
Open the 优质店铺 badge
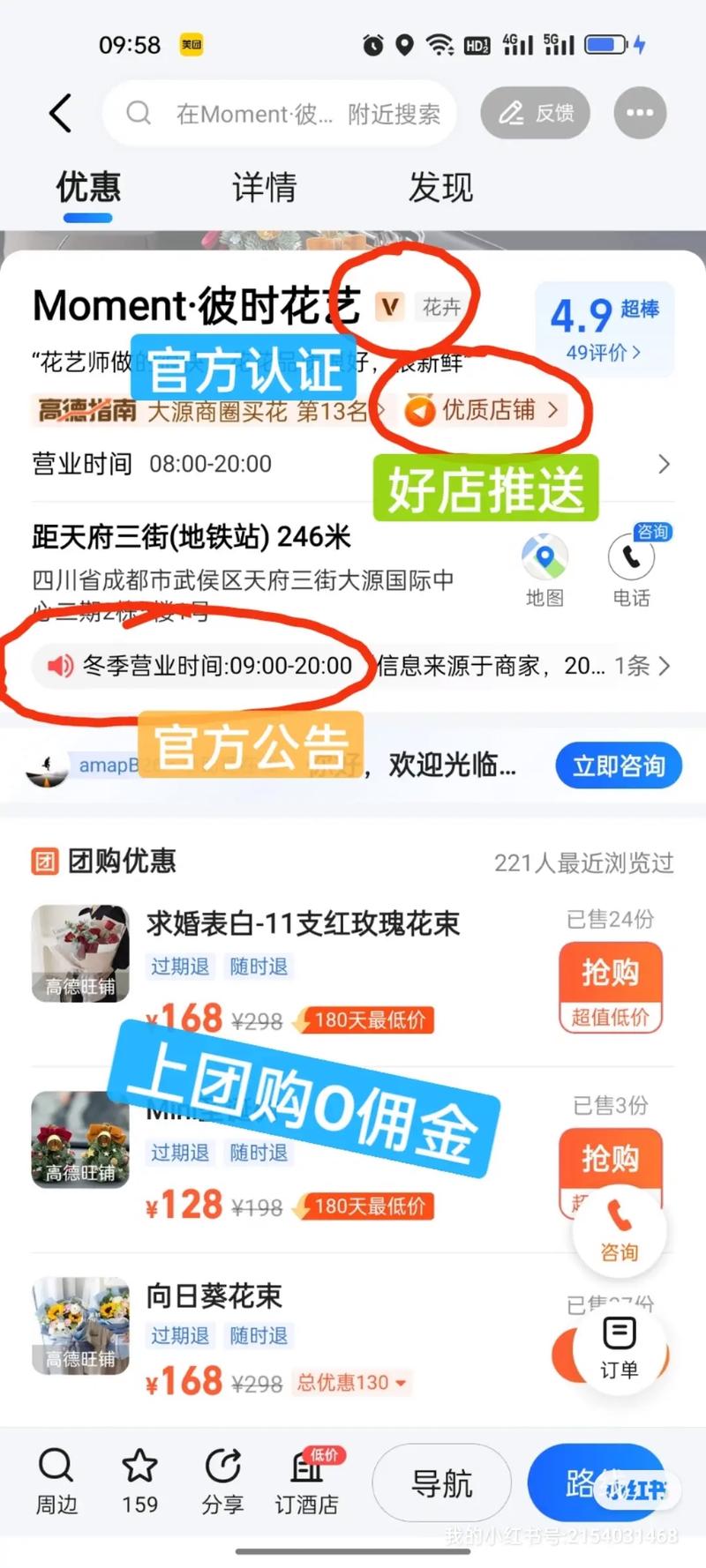[481, 410]
